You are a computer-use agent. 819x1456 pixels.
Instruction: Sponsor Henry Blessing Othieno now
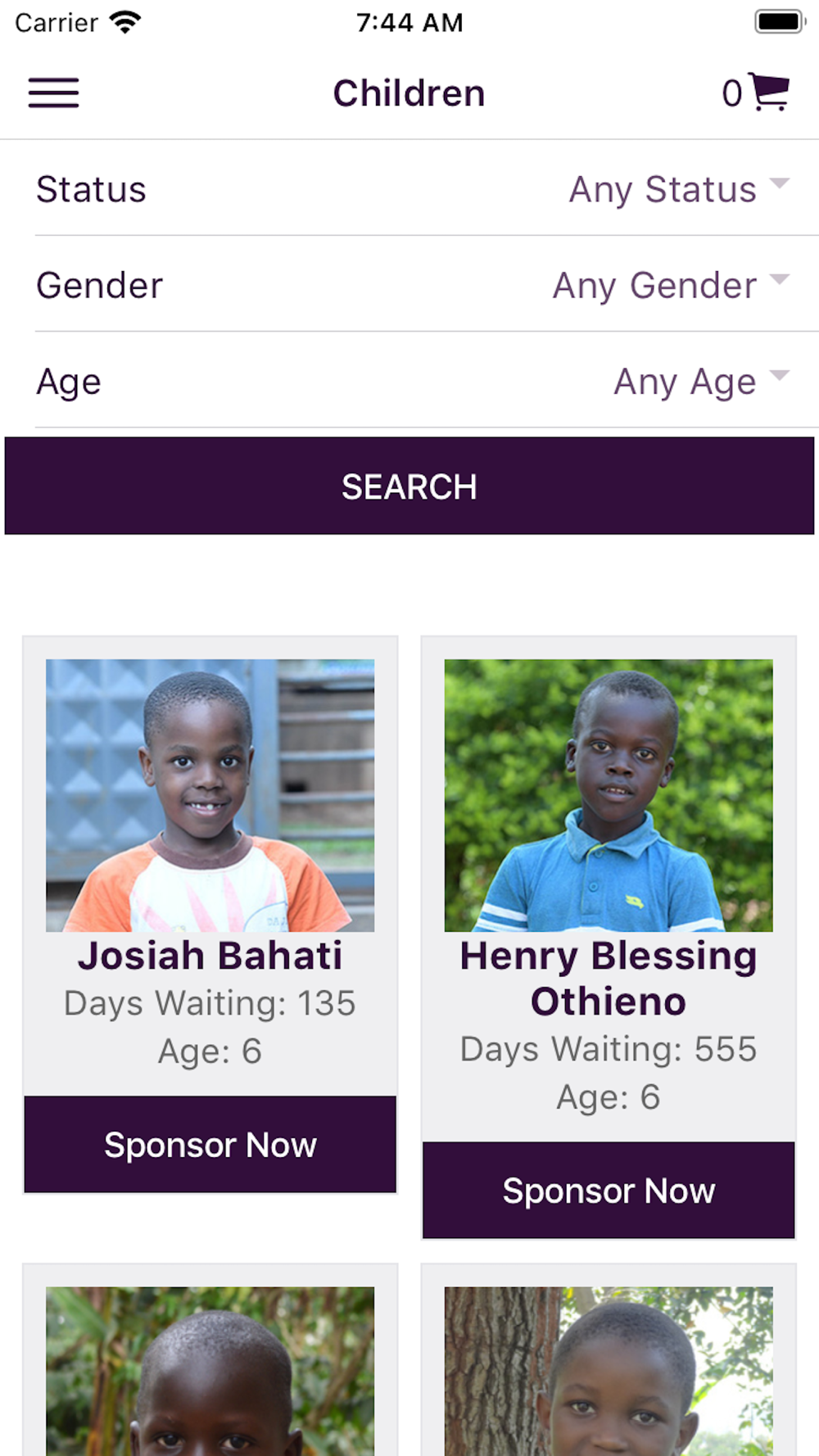coord(609,1190)
